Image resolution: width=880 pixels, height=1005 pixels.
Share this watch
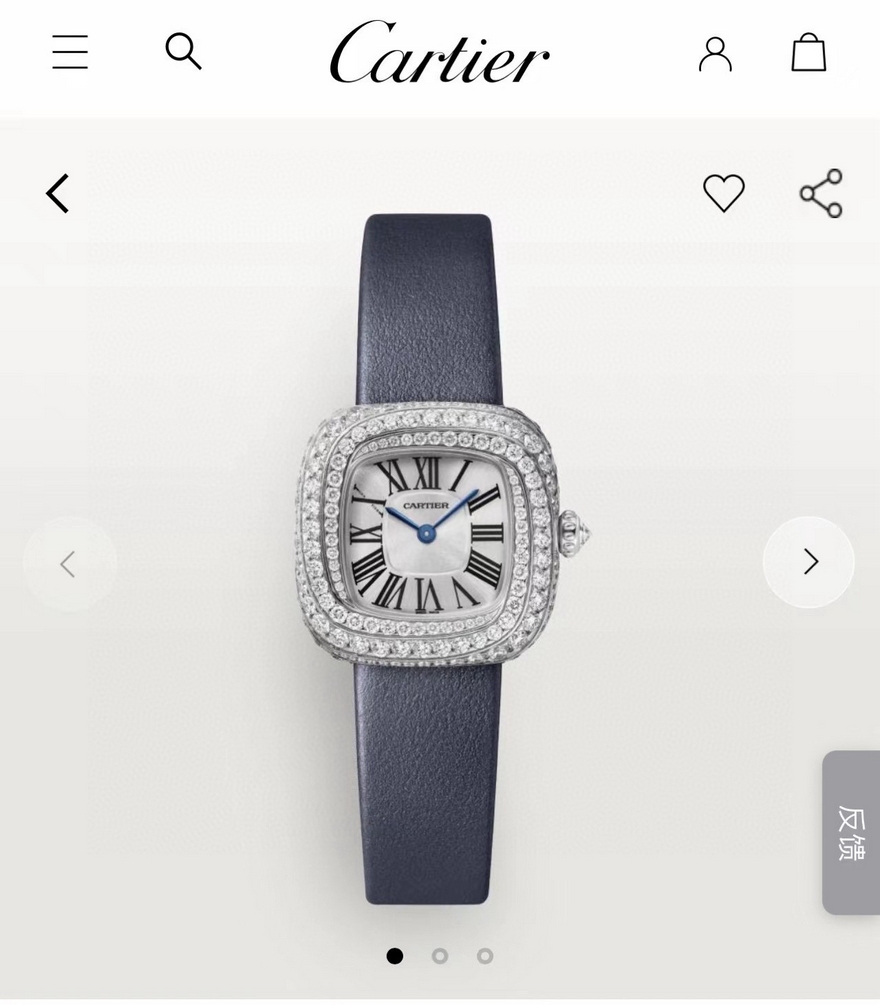pos(821,193)
